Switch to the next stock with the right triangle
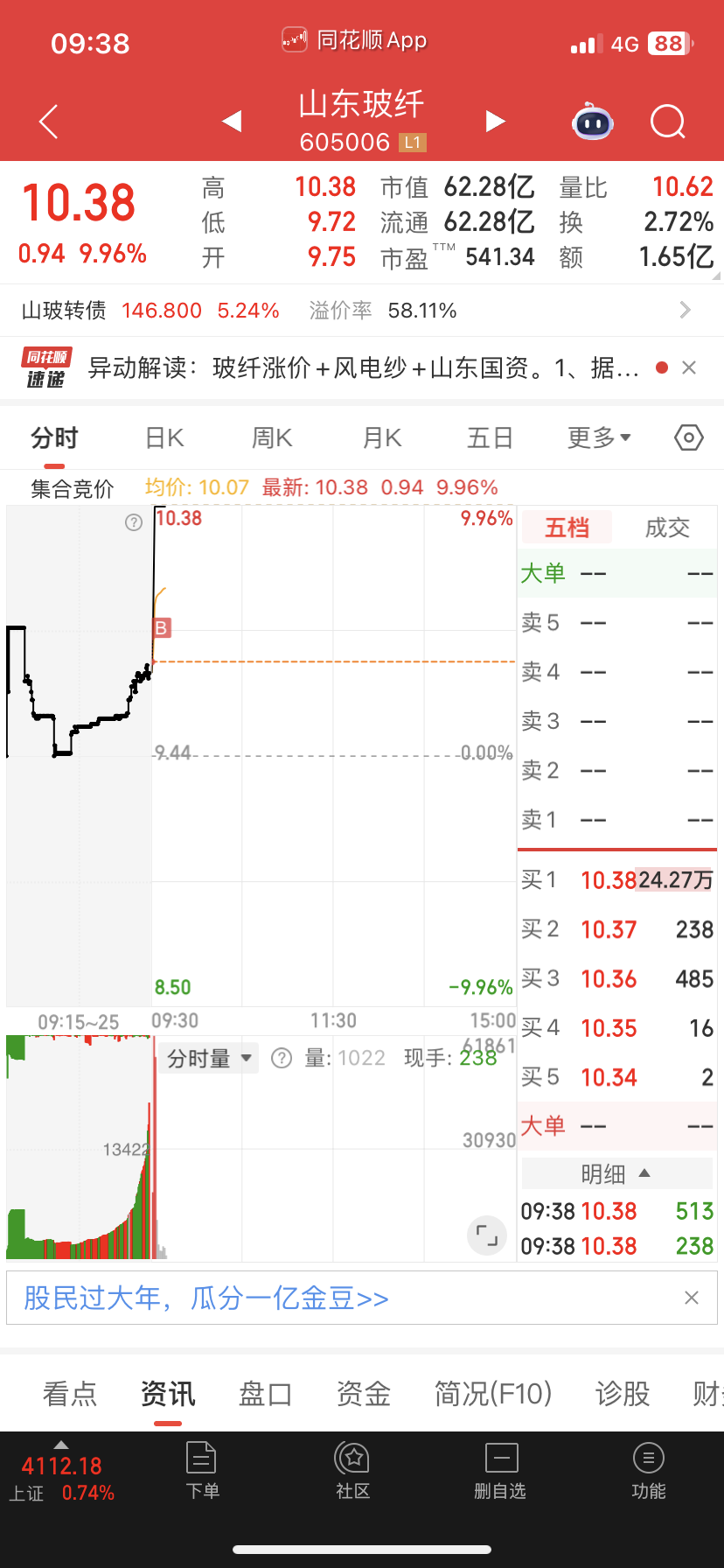Image resolution: width=724 pixels, height=1568 pixels. (495, 121)
